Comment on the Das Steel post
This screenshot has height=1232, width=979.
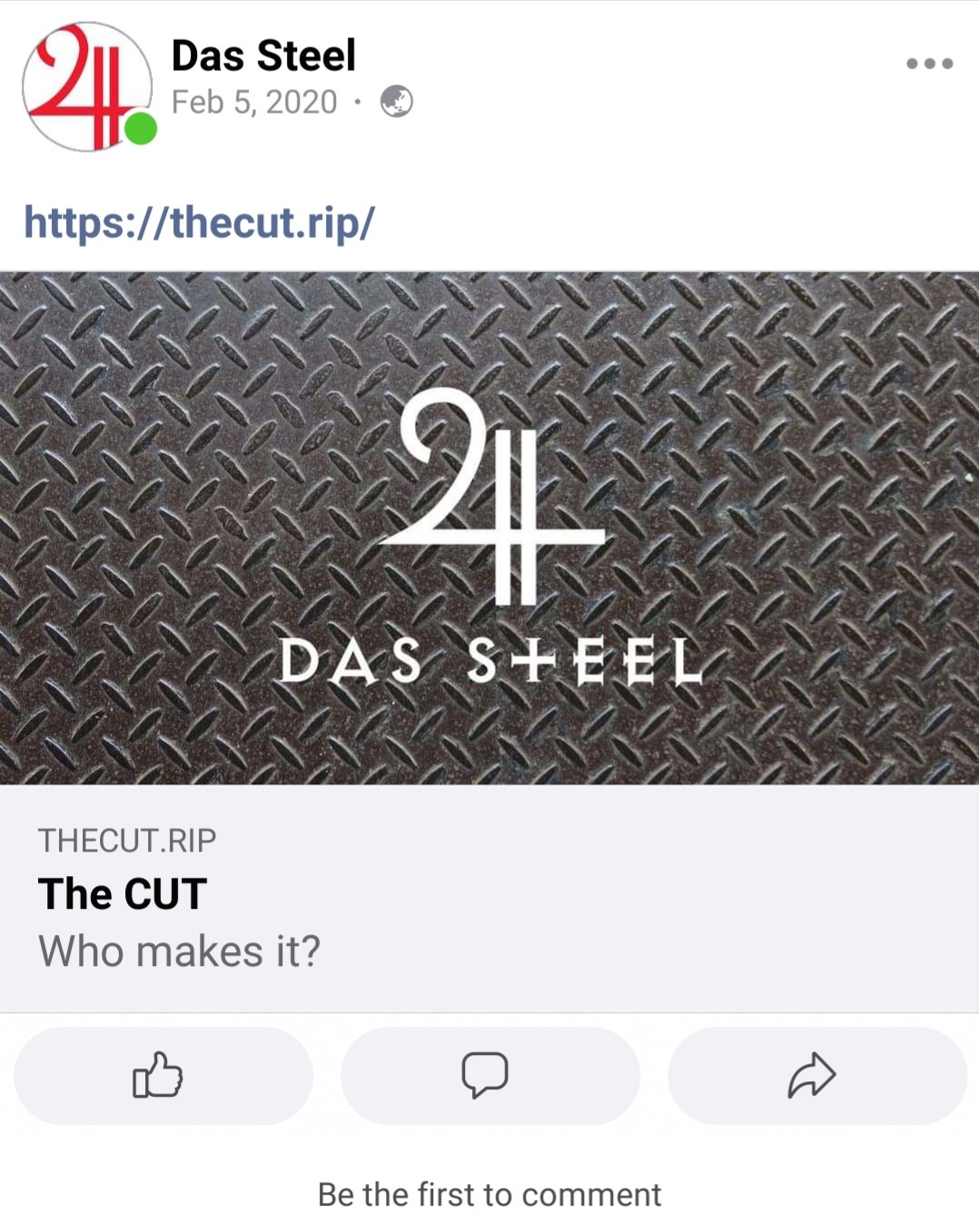[489, 1076]
